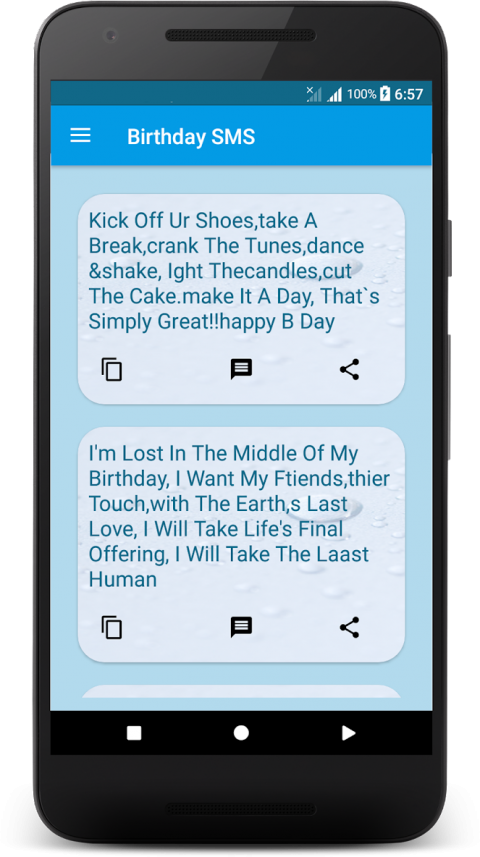
Task: Copy the 'I'm Lost In The Middle' message
Action: [112, 627]
